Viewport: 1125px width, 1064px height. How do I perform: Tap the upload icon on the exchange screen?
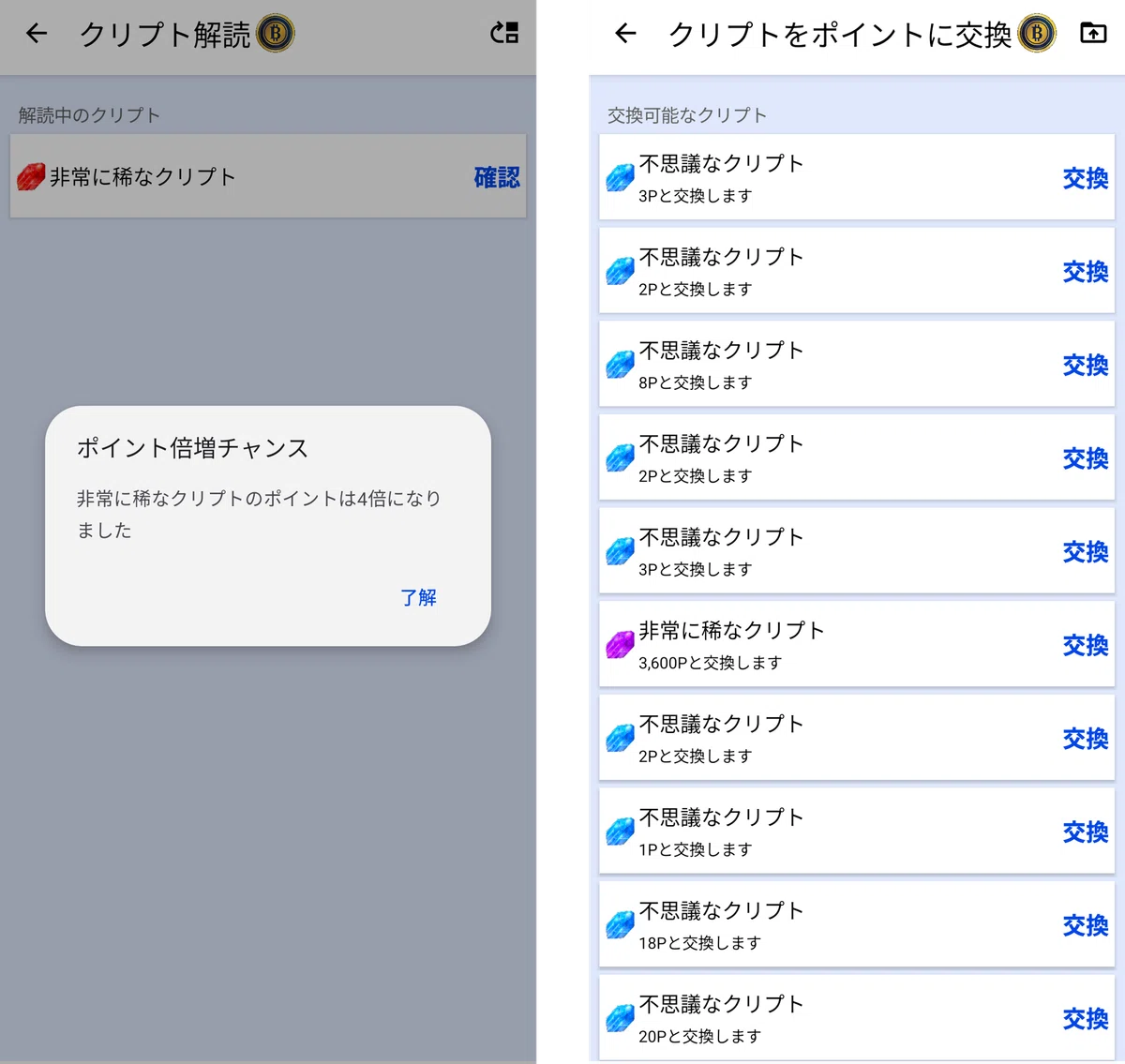(1093, 33)
